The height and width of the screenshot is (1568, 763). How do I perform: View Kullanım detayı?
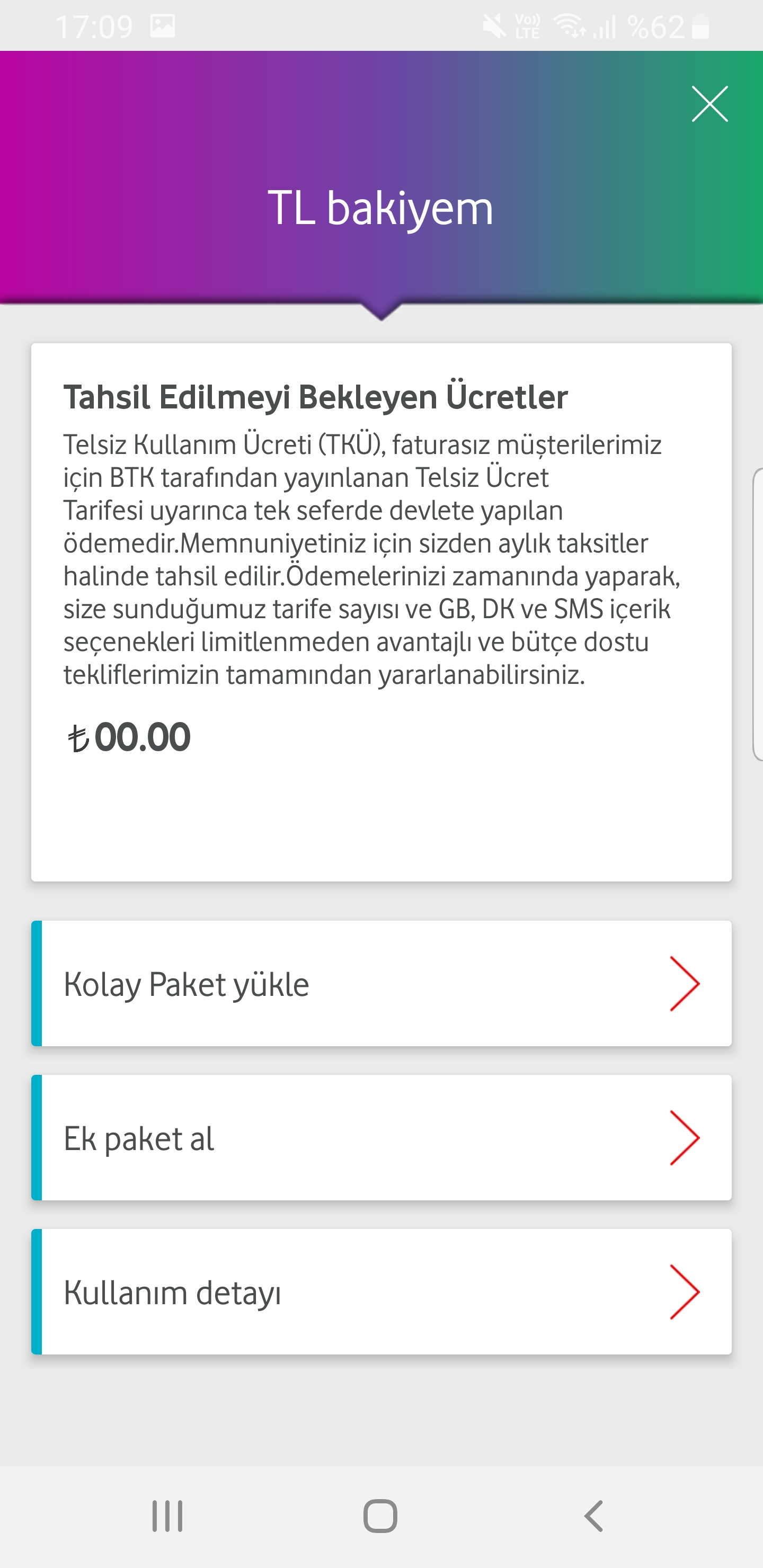click(381, 1291)
